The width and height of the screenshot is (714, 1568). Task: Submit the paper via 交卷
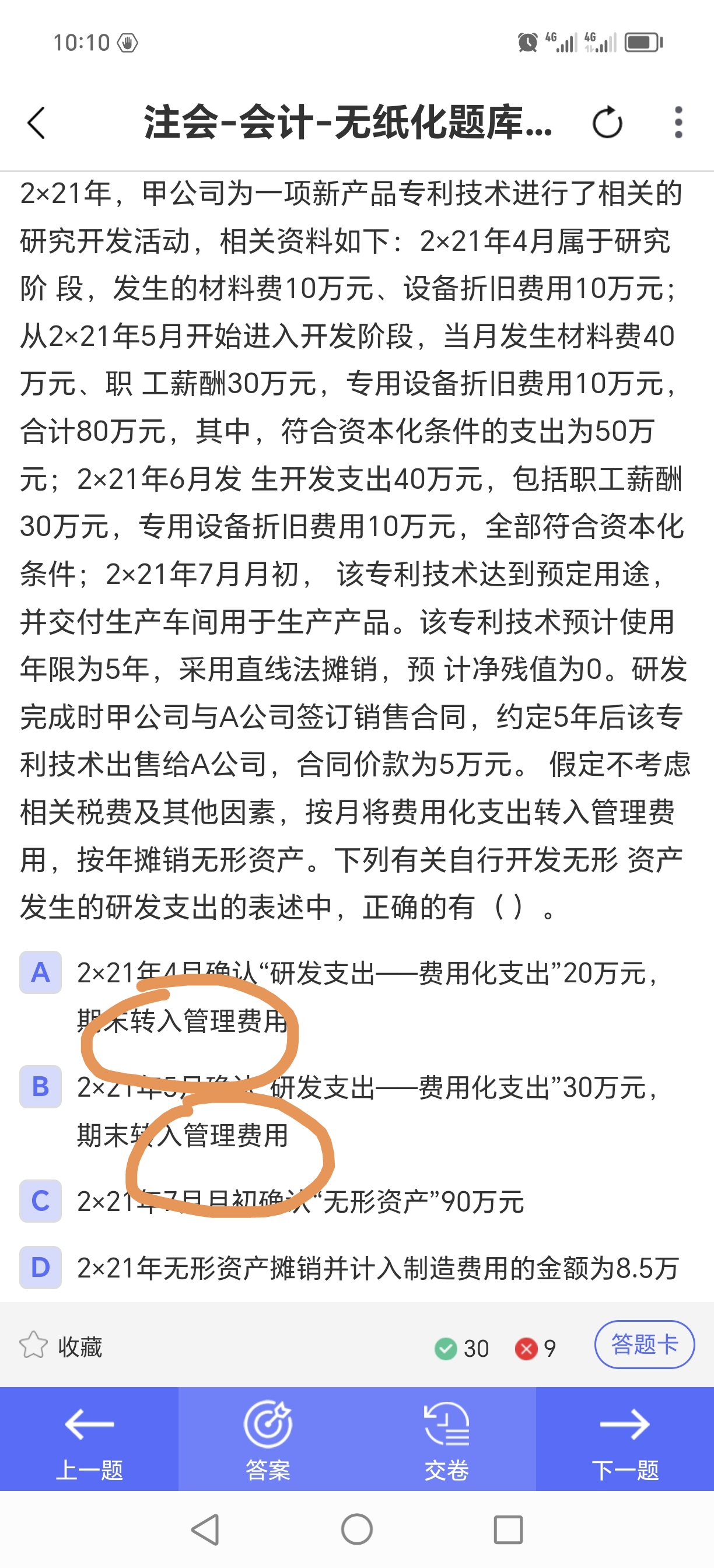(446, 1439)
